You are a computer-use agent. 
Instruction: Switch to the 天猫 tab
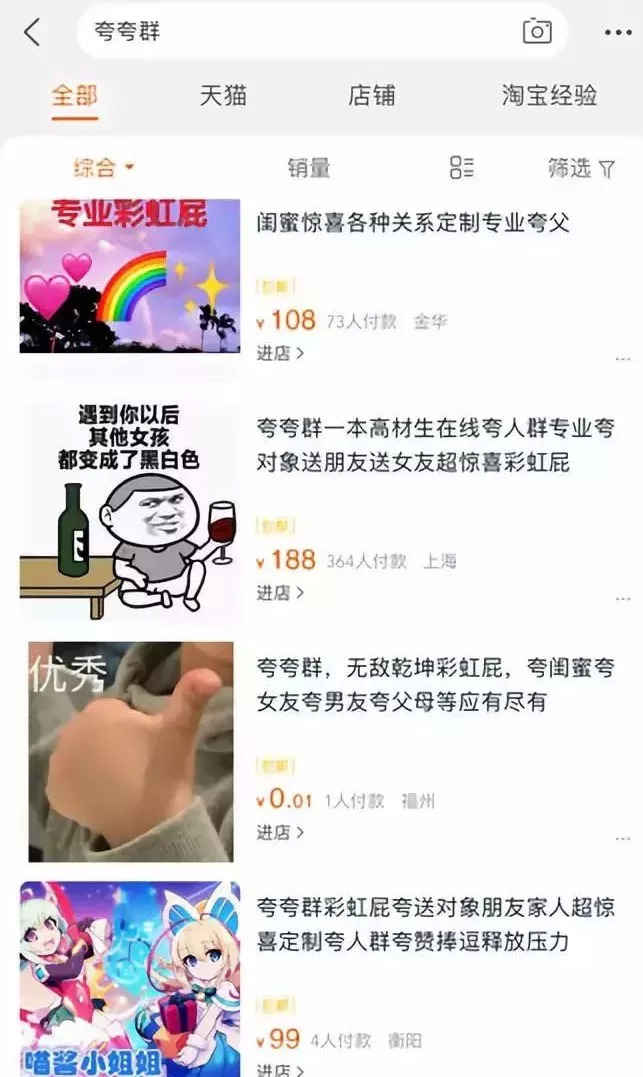coord(223,96)
